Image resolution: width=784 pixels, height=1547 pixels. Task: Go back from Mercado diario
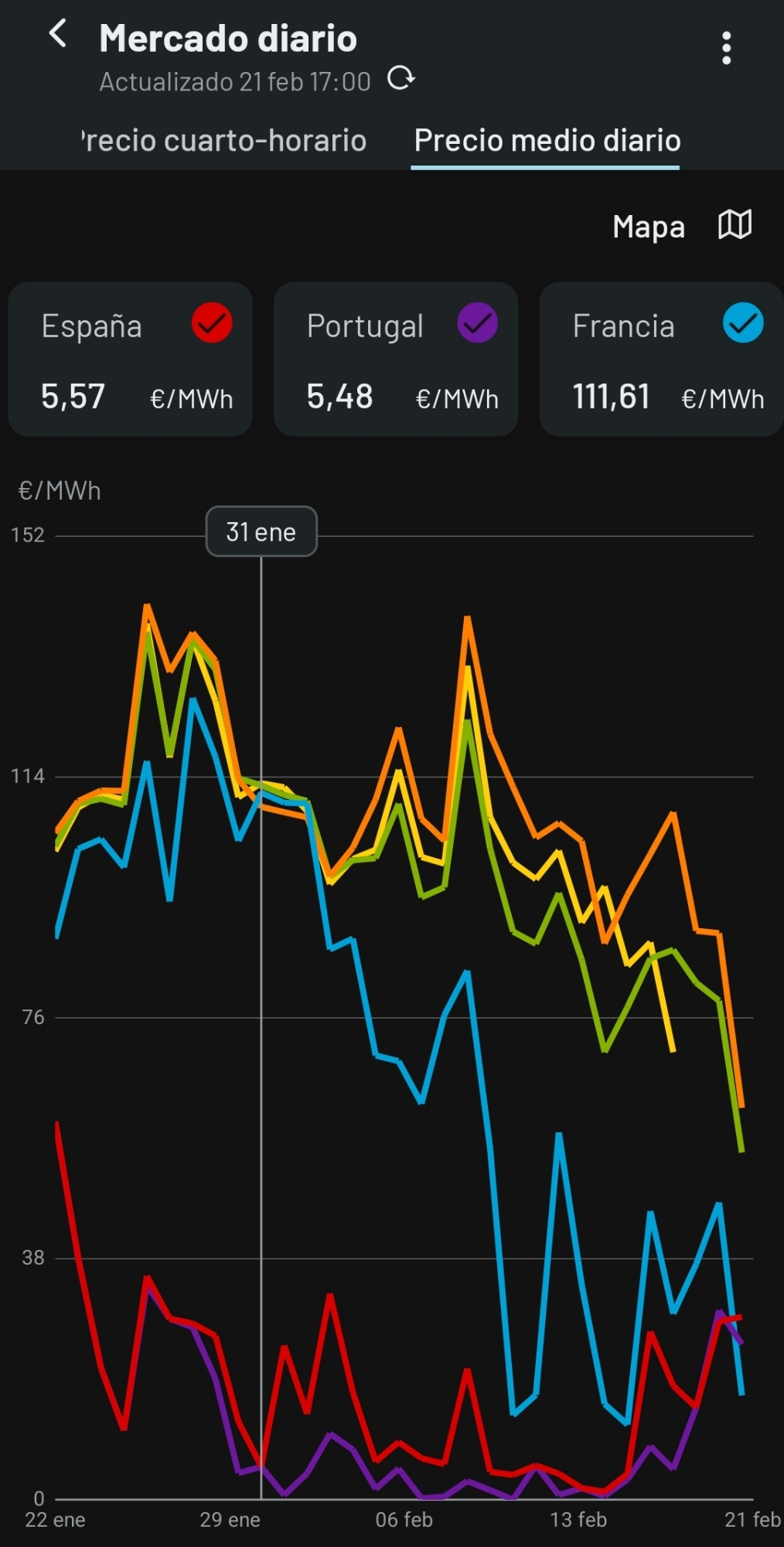(x=58, y=35)
